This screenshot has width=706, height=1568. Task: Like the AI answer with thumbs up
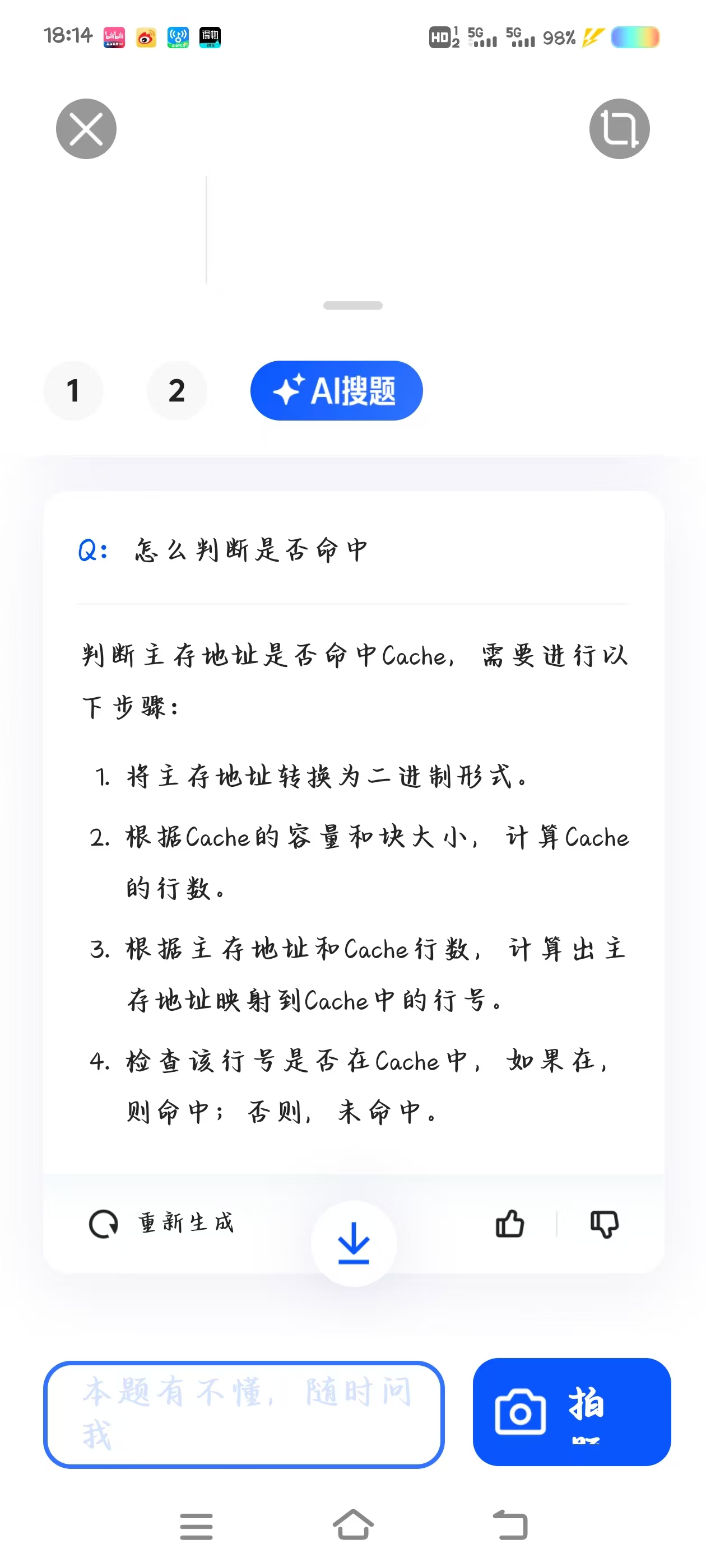coord(510,1224)
